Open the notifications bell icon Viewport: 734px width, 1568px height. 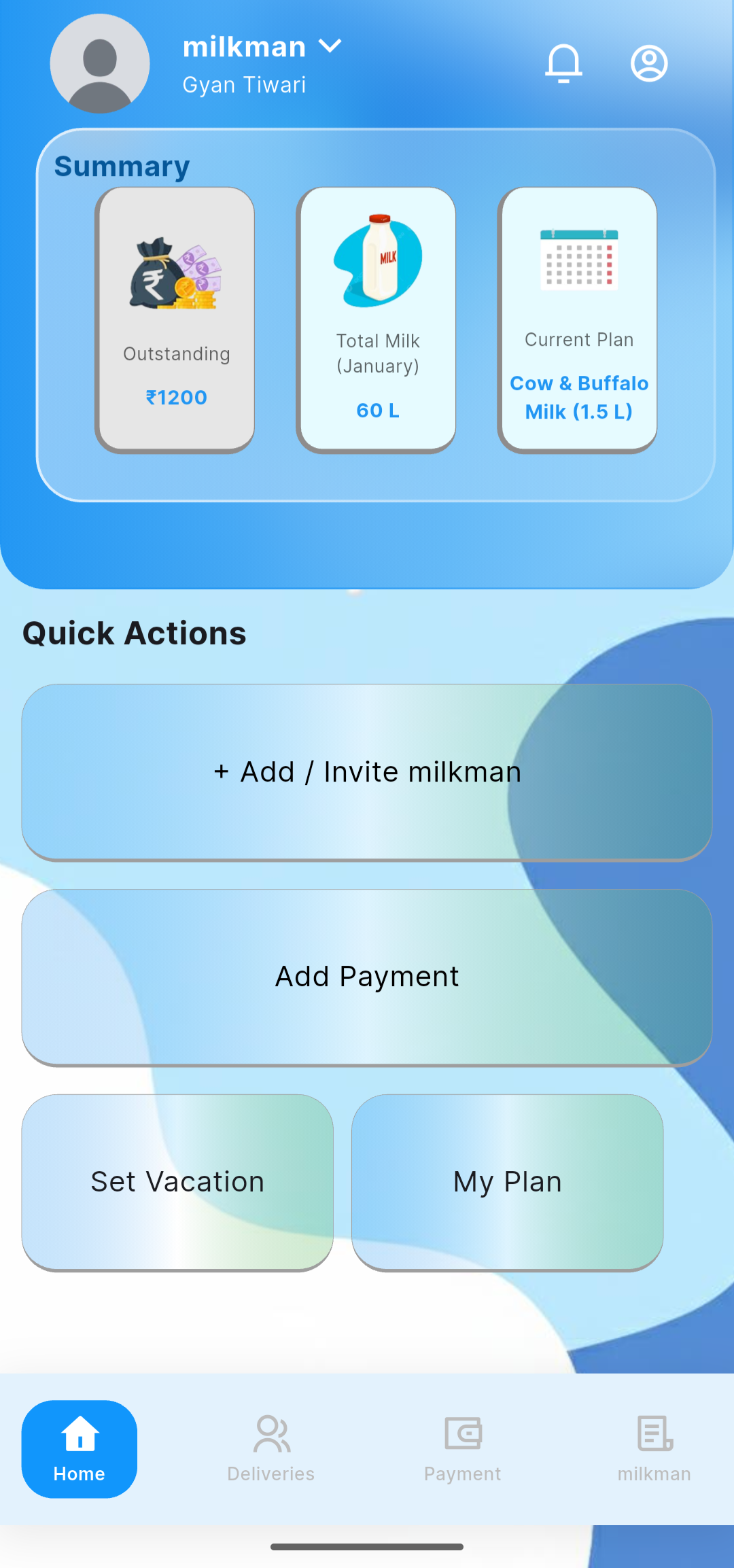coord(563,63)
